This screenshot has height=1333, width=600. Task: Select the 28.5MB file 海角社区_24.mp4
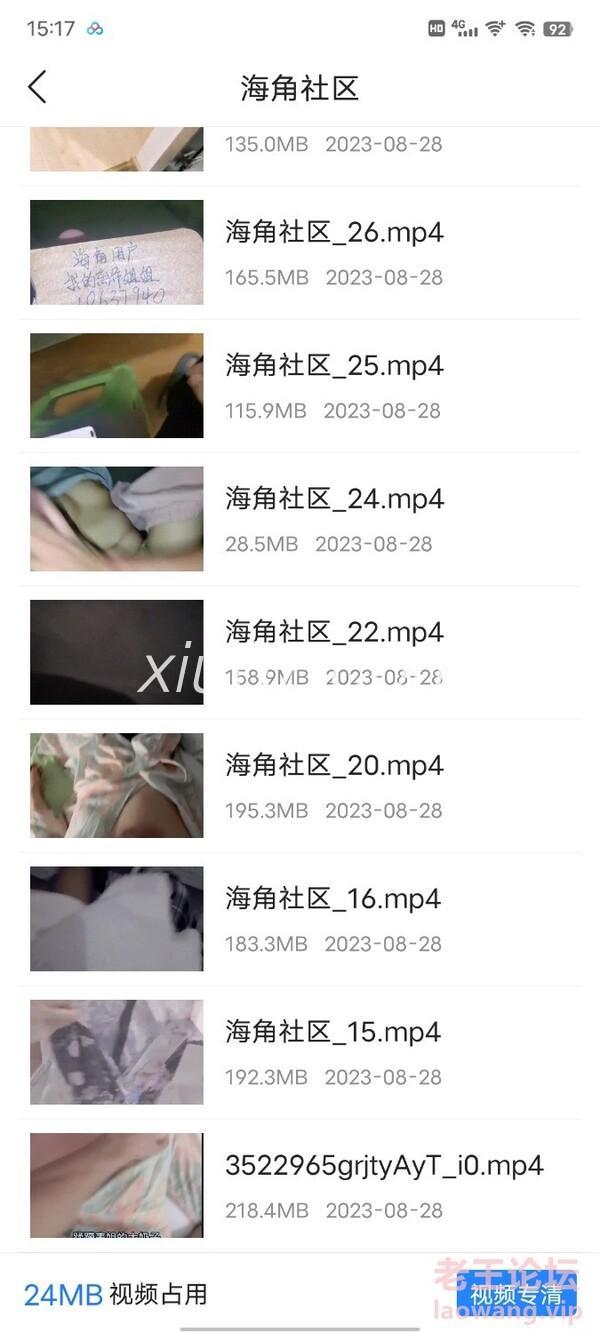coord(334,518)
